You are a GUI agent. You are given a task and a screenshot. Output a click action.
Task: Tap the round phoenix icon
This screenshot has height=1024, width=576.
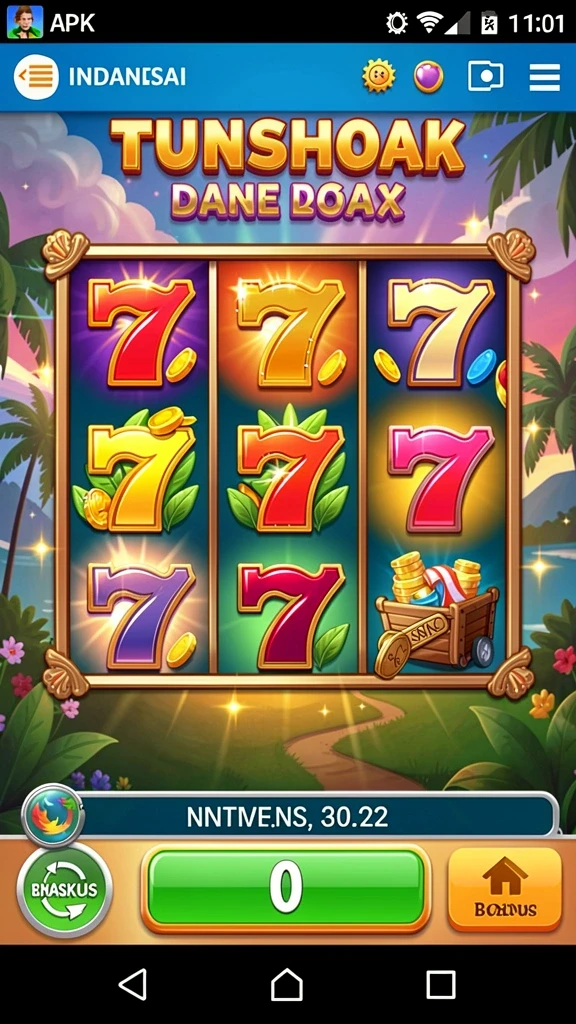(52, 815)
